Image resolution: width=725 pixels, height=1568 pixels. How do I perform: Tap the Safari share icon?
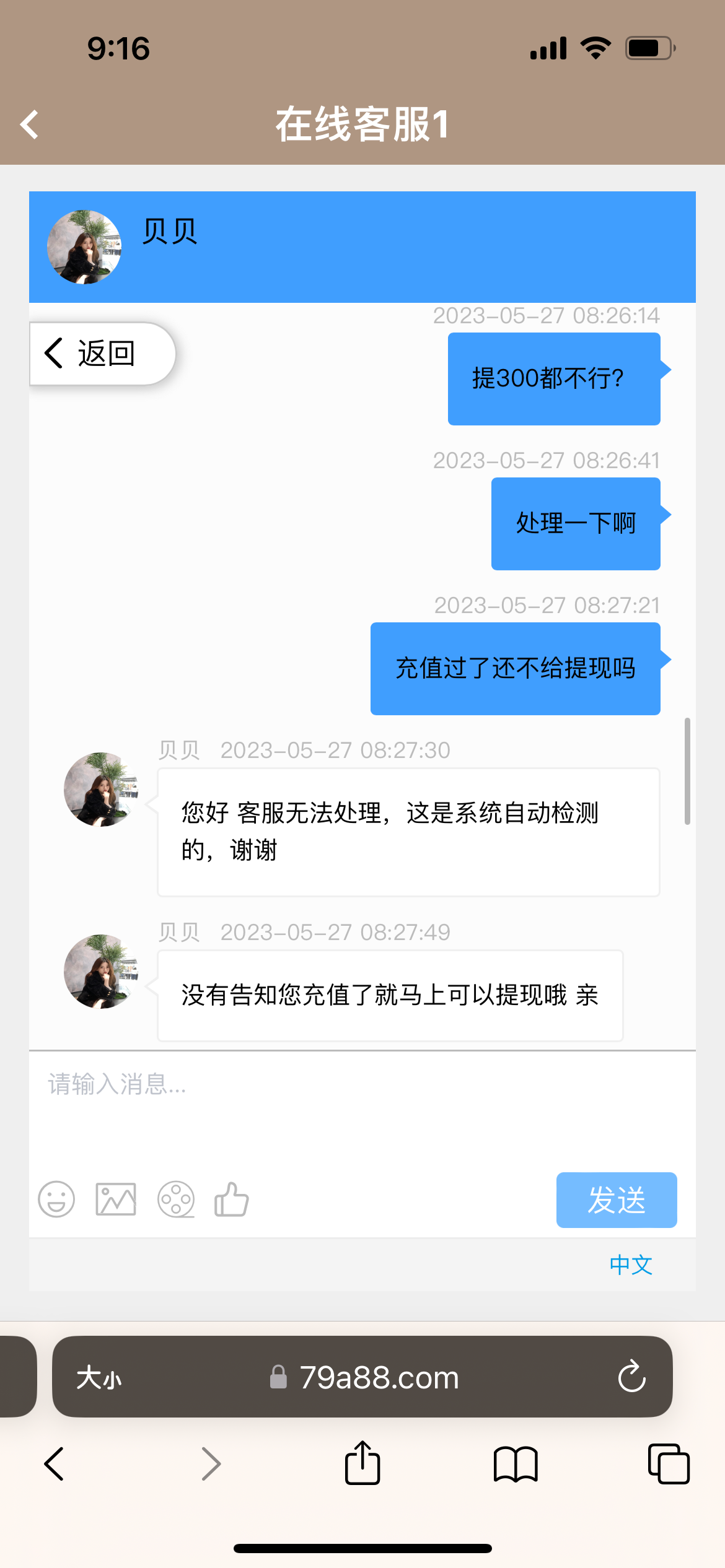[362, 1464]
